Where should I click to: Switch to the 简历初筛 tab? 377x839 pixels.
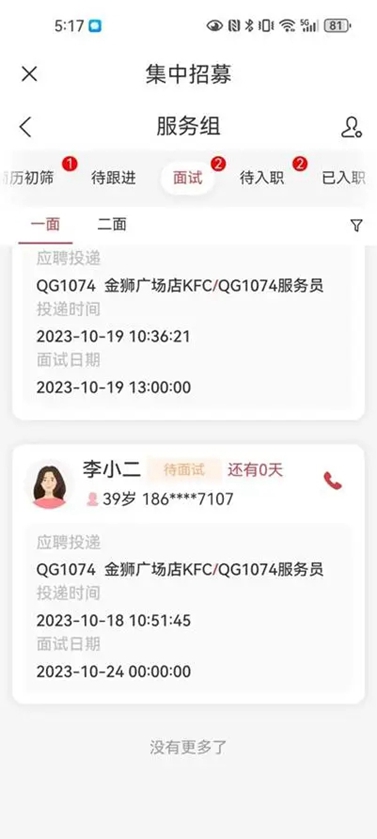[28, 178]
